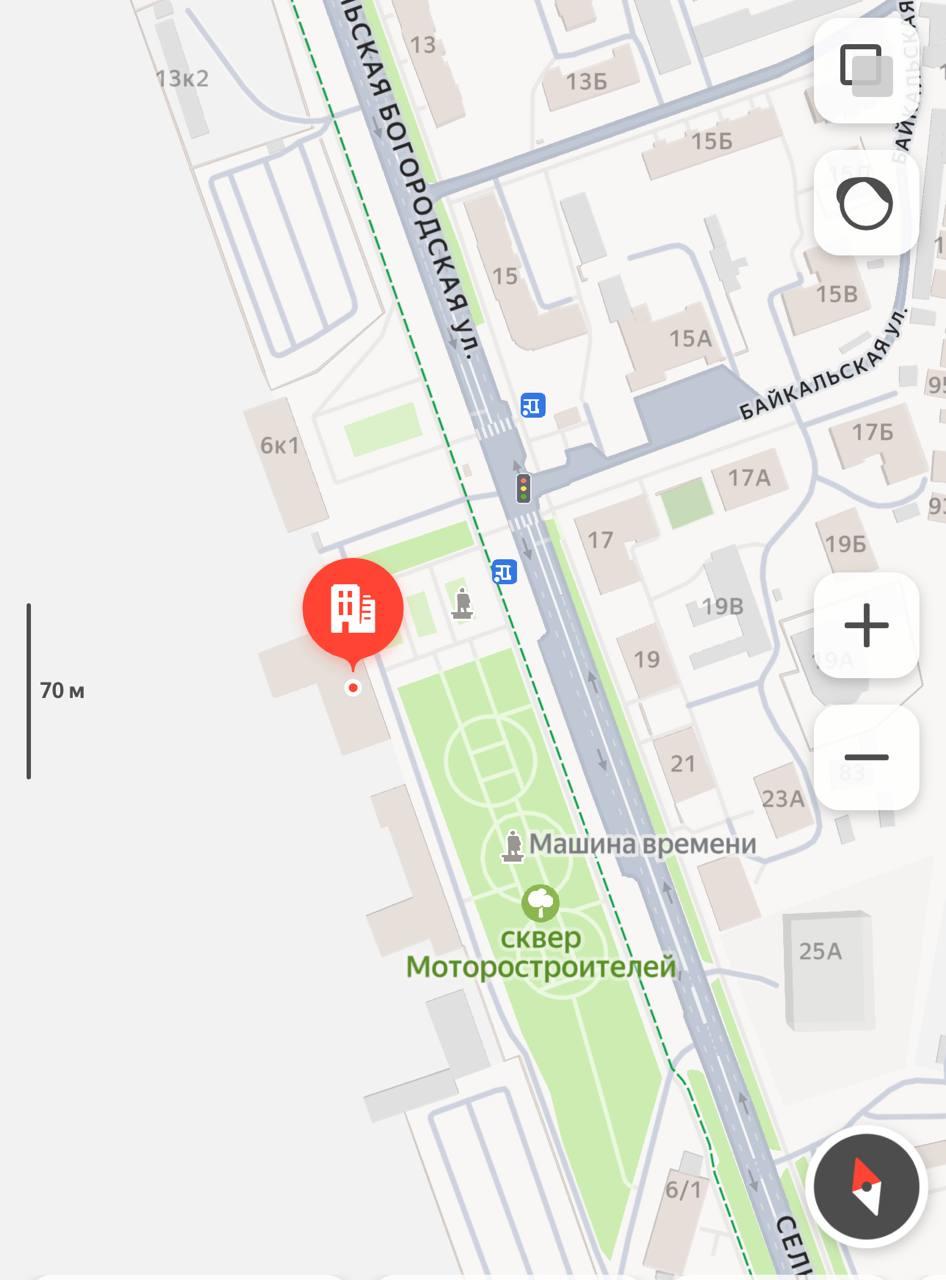
Task: Zoom out with the minus button
Action: [866, 757]
